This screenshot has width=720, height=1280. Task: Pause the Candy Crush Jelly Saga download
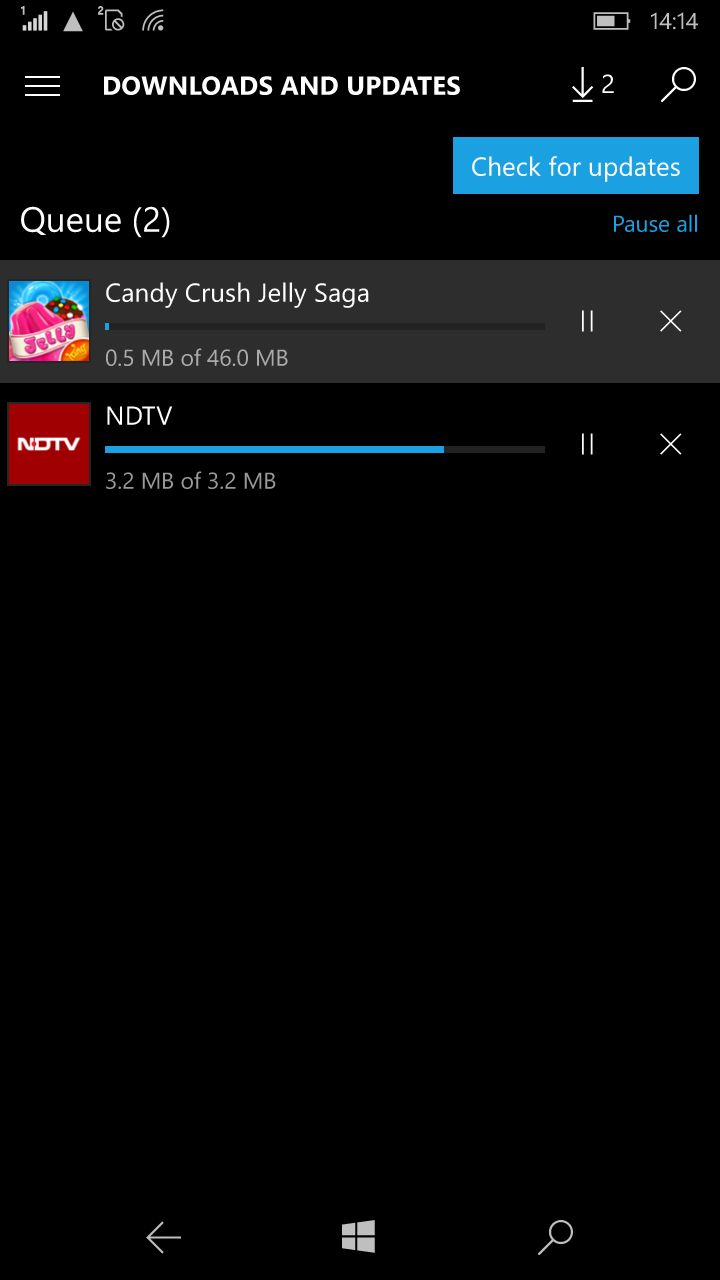point(587,321)
